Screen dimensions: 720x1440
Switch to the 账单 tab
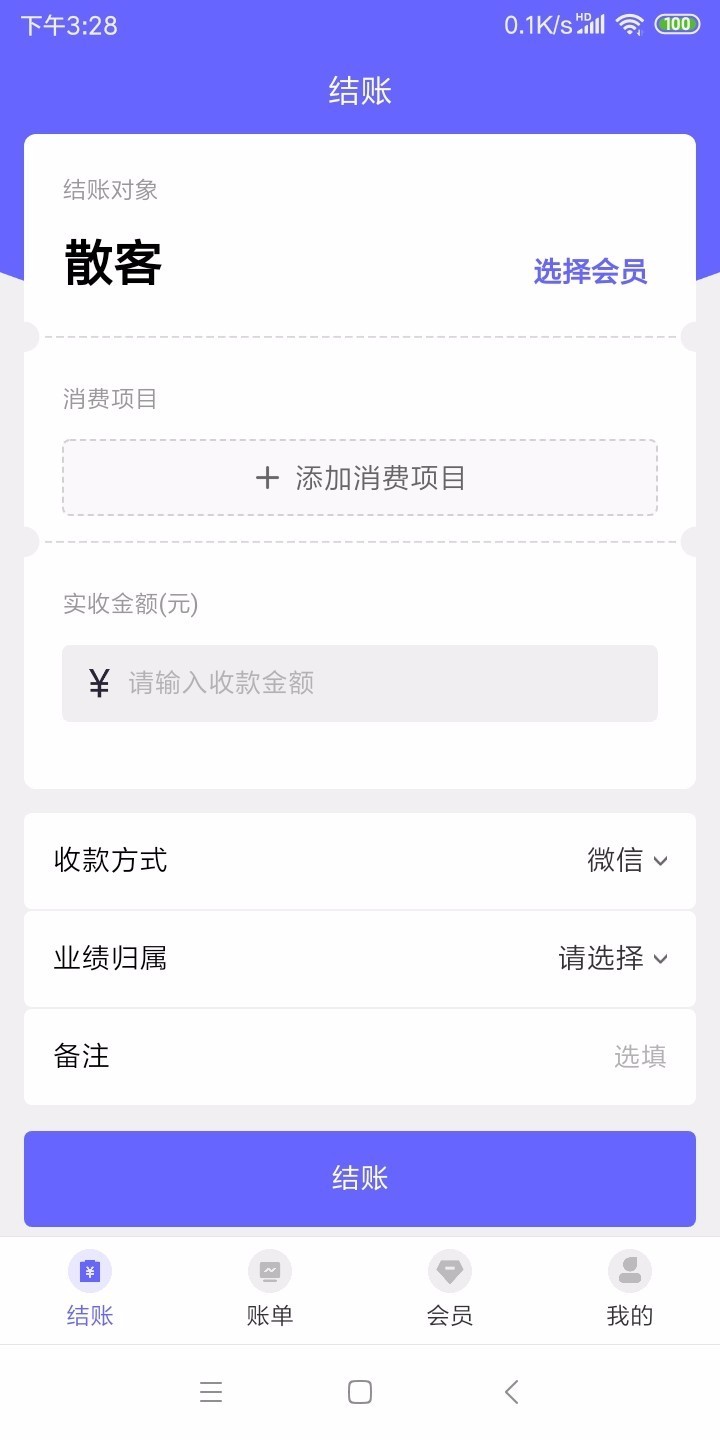(x=270, y=1289)
